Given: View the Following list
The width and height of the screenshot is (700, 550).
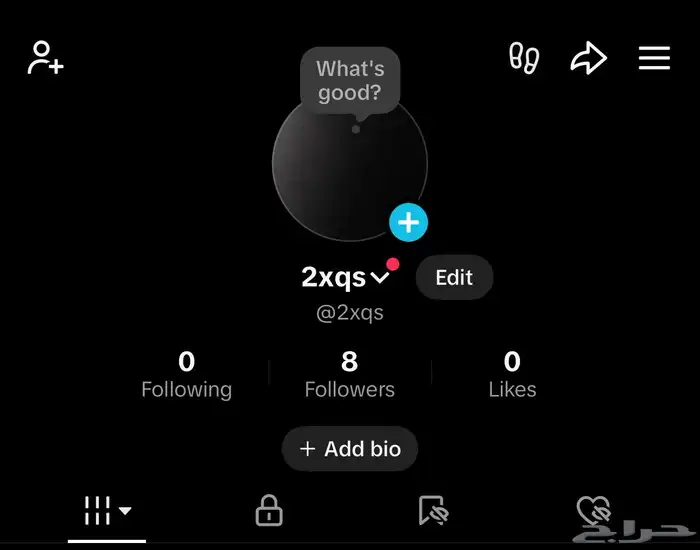Looking at the screenshot, I should coord(186,375).
